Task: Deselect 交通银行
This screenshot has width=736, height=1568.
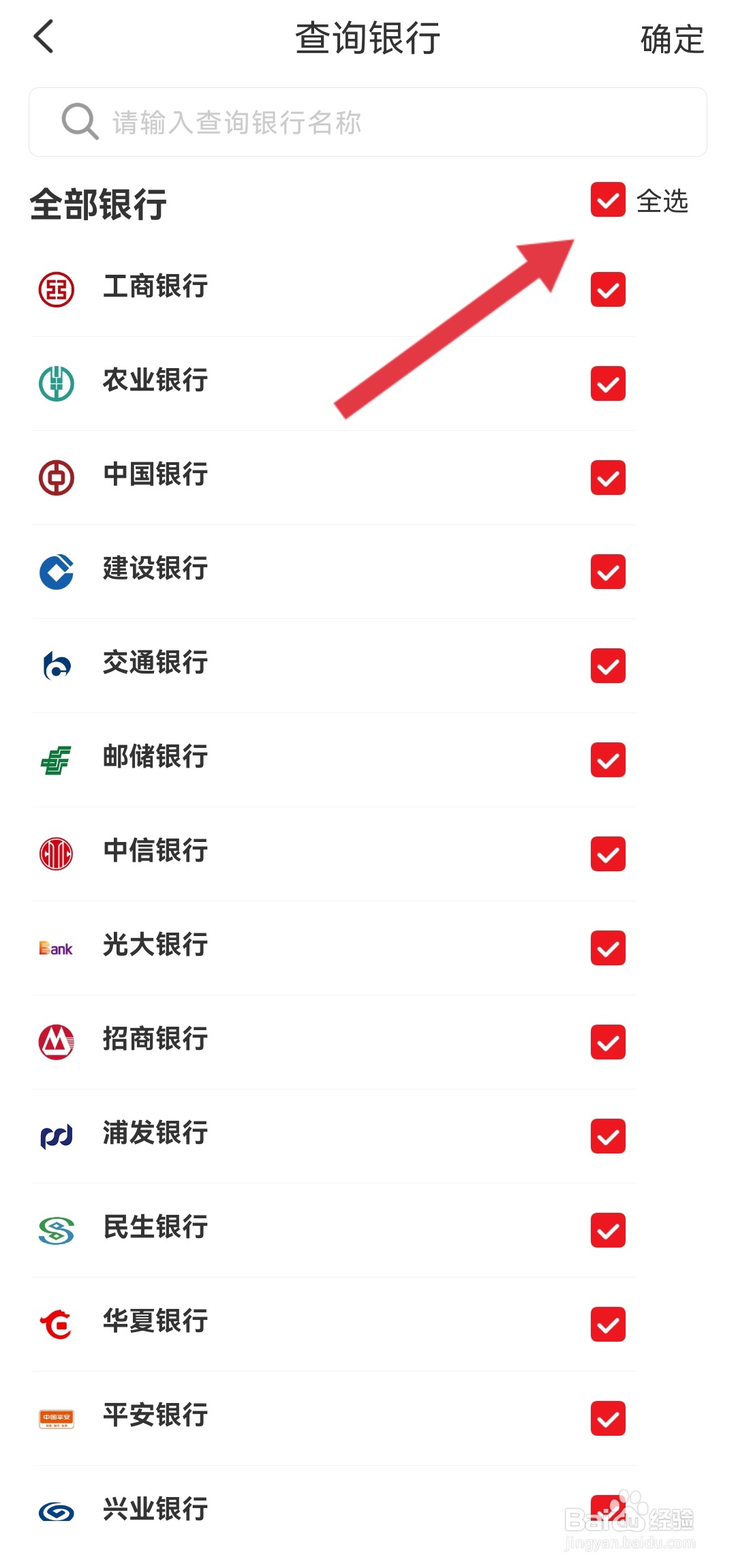Action: 608,666
